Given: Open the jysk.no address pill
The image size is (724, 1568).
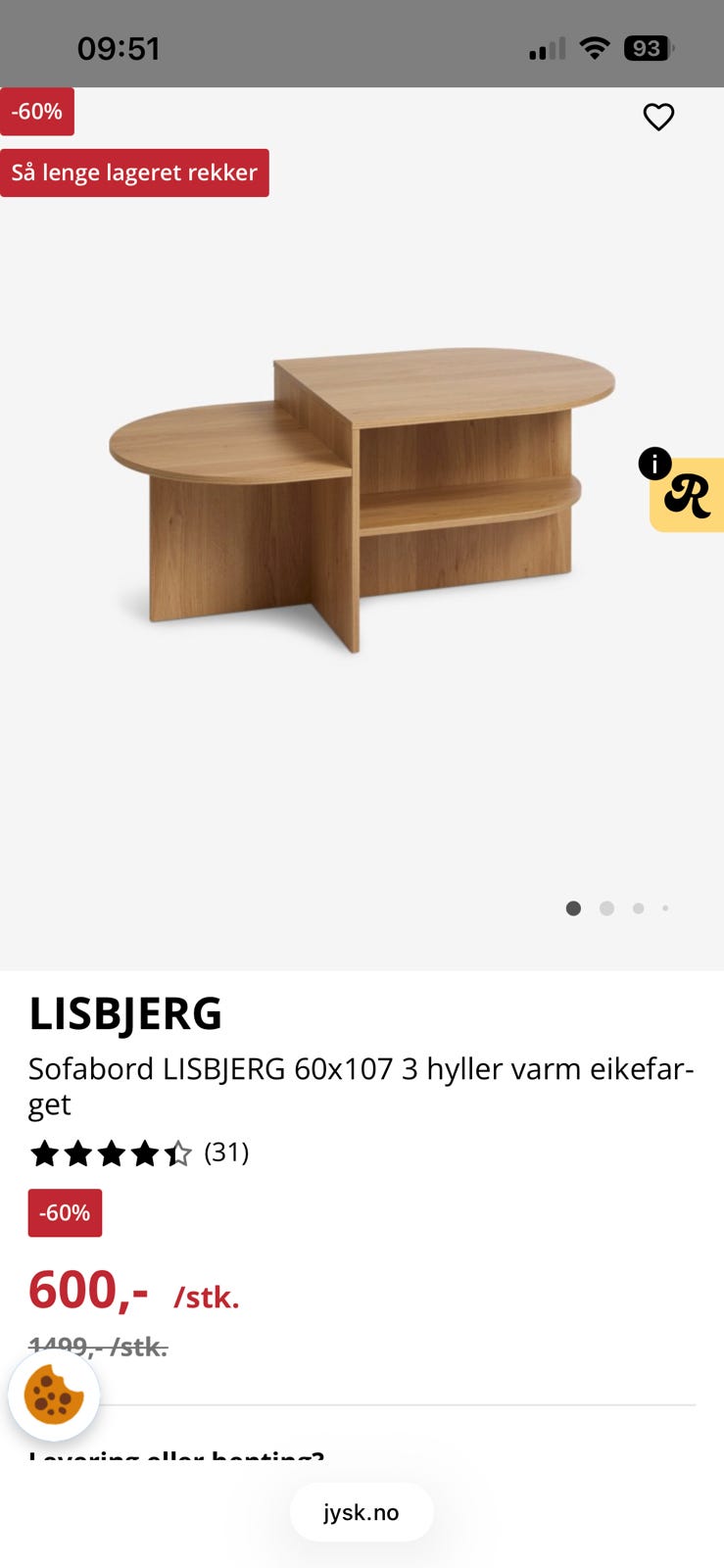Looking at the screenshot, I should (x=362, y=1511).
